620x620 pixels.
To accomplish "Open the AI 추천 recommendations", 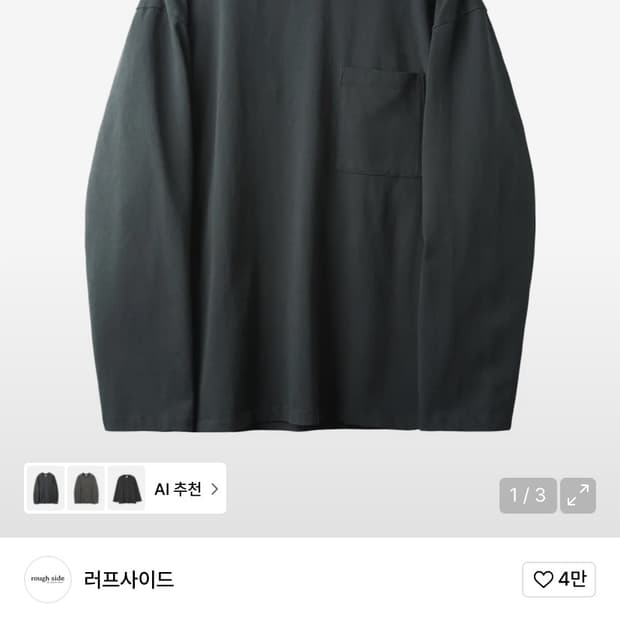I will point(185,489).
